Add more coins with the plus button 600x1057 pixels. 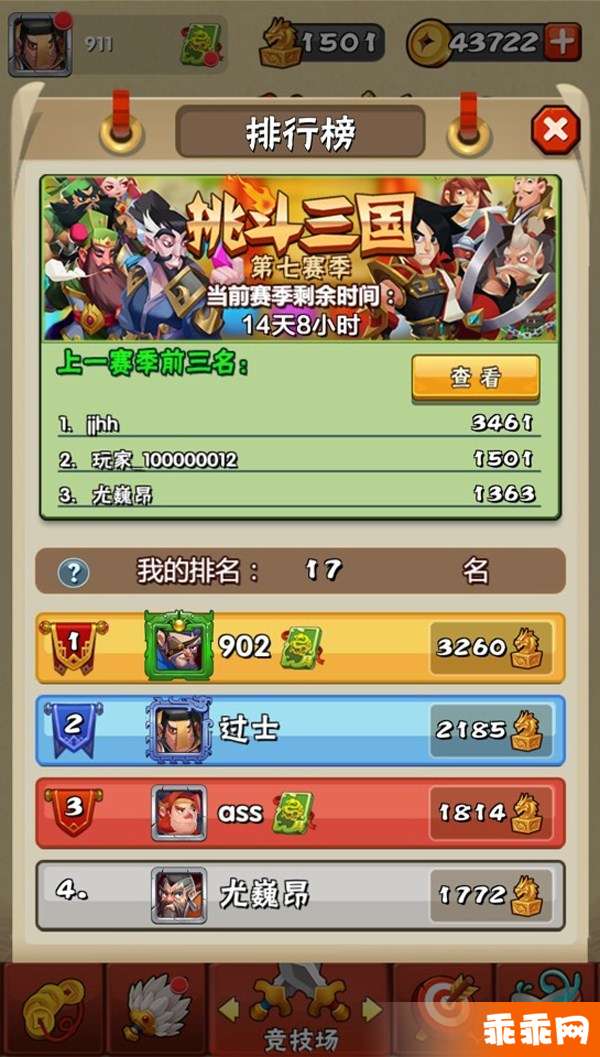[x=563, y=42]
